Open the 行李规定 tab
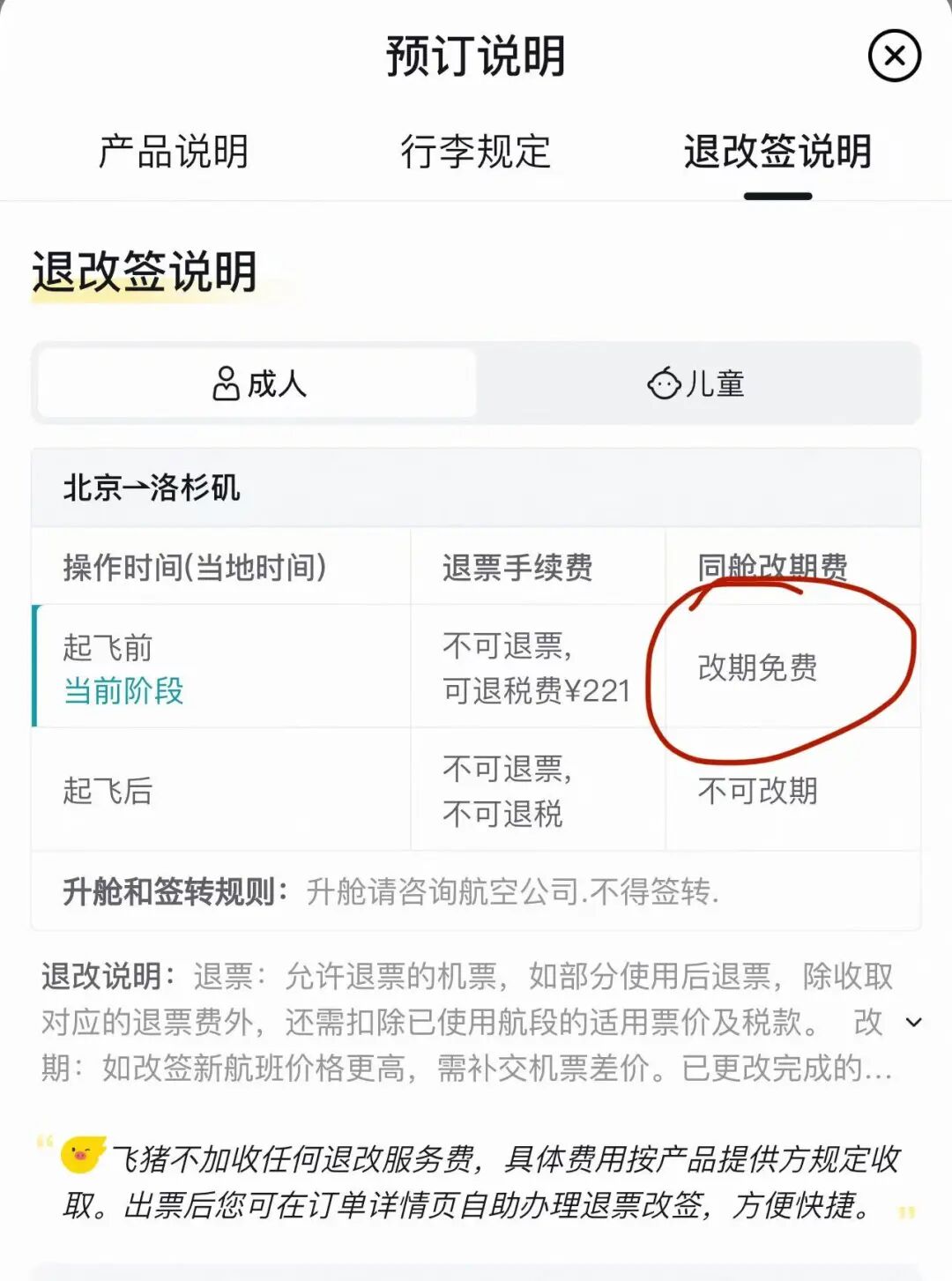Image resolution: width=952 pixels, height=1281 pixels. (475, 153)
